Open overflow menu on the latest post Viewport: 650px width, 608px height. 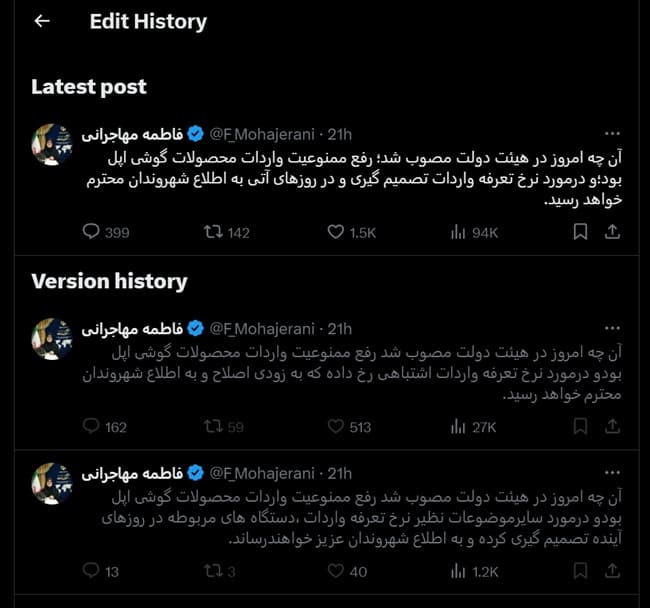pos(612,134)
